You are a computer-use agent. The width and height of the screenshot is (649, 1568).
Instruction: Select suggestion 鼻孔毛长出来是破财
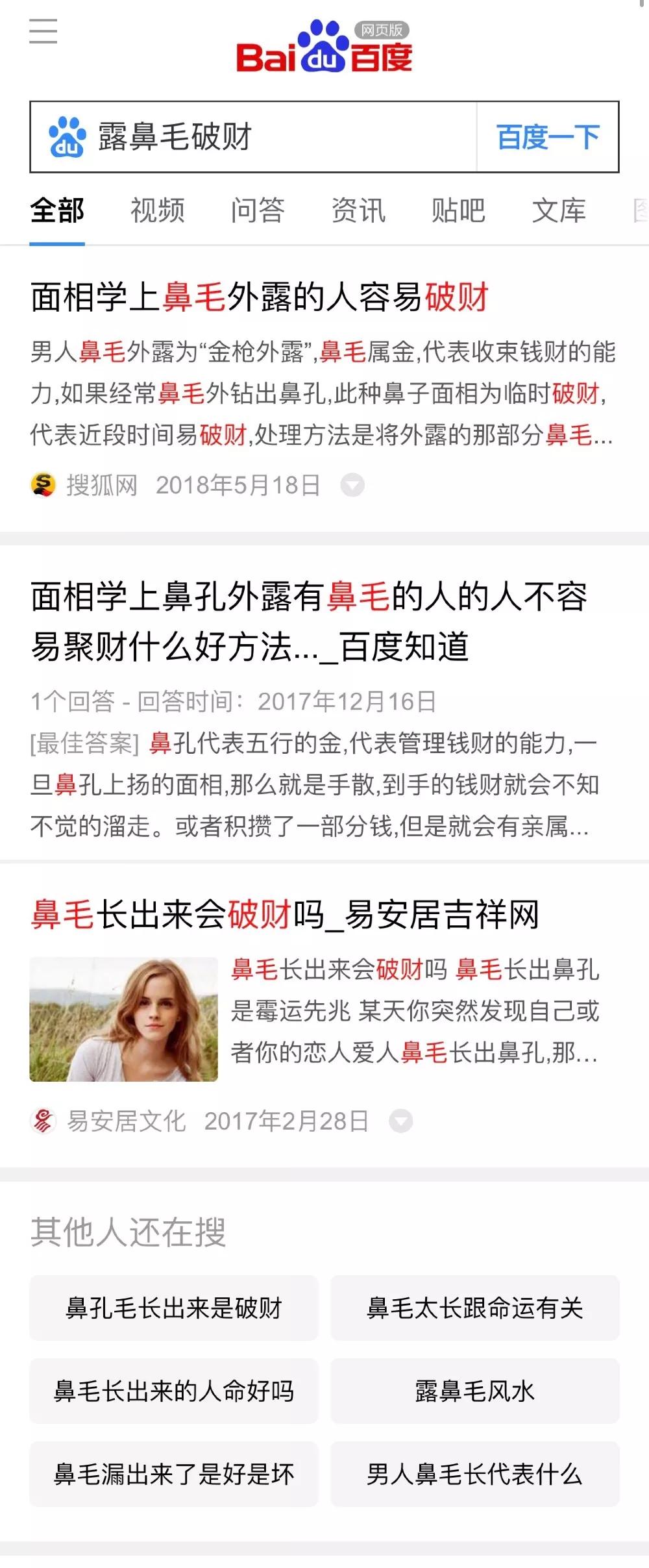[175, 1308]
